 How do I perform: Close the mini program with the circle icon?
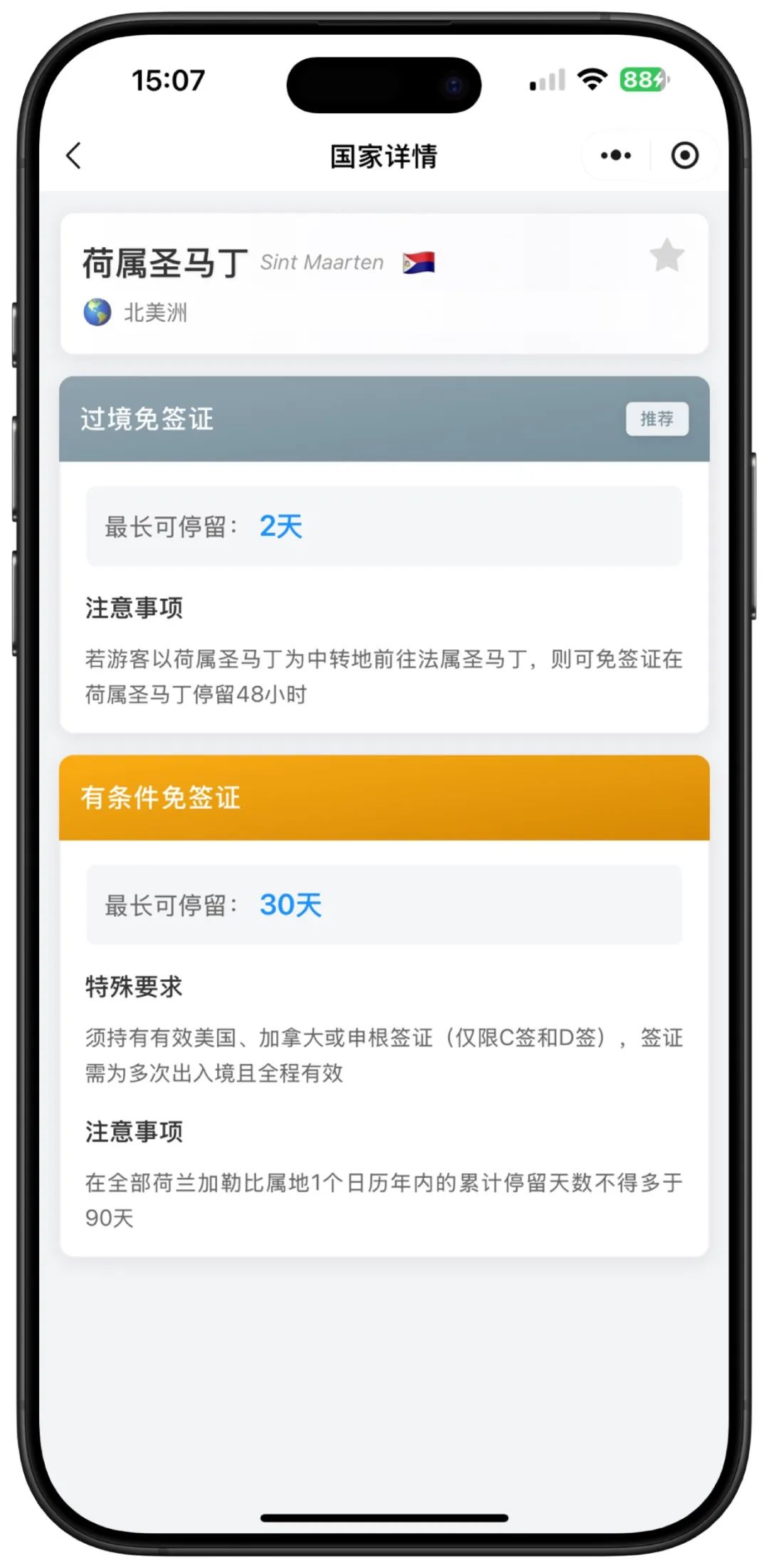point(685,155)
